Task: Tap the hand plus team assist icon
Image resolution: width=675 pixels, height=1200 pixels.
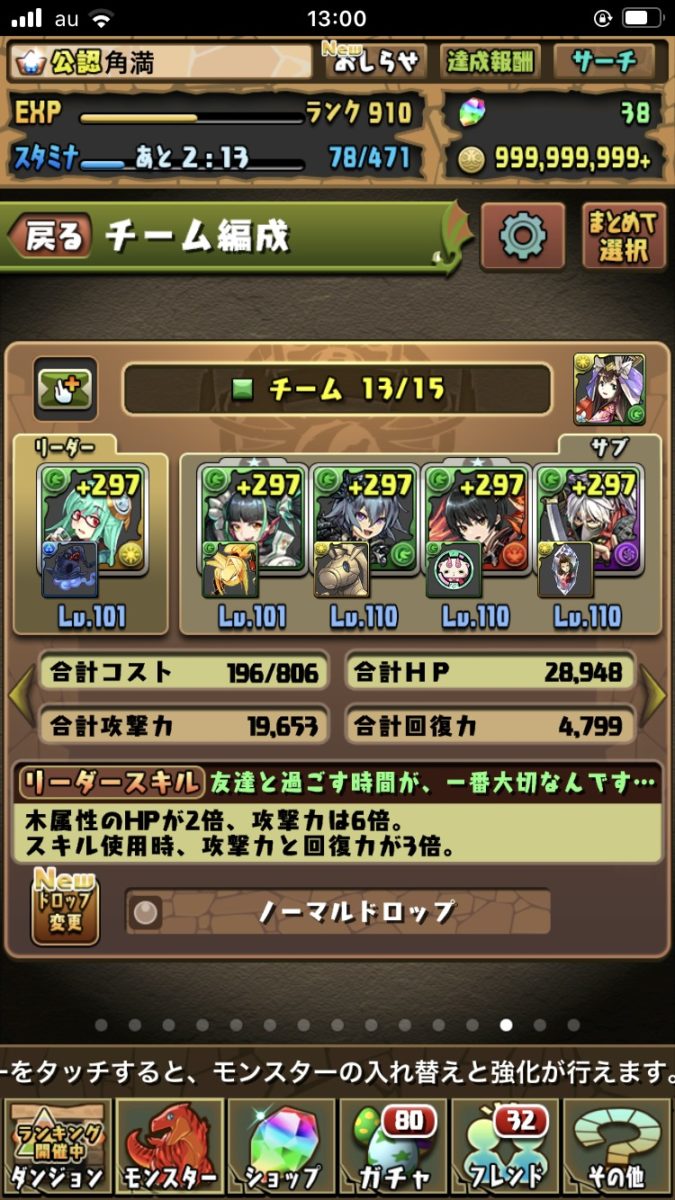Action: [x=65, y=389]
